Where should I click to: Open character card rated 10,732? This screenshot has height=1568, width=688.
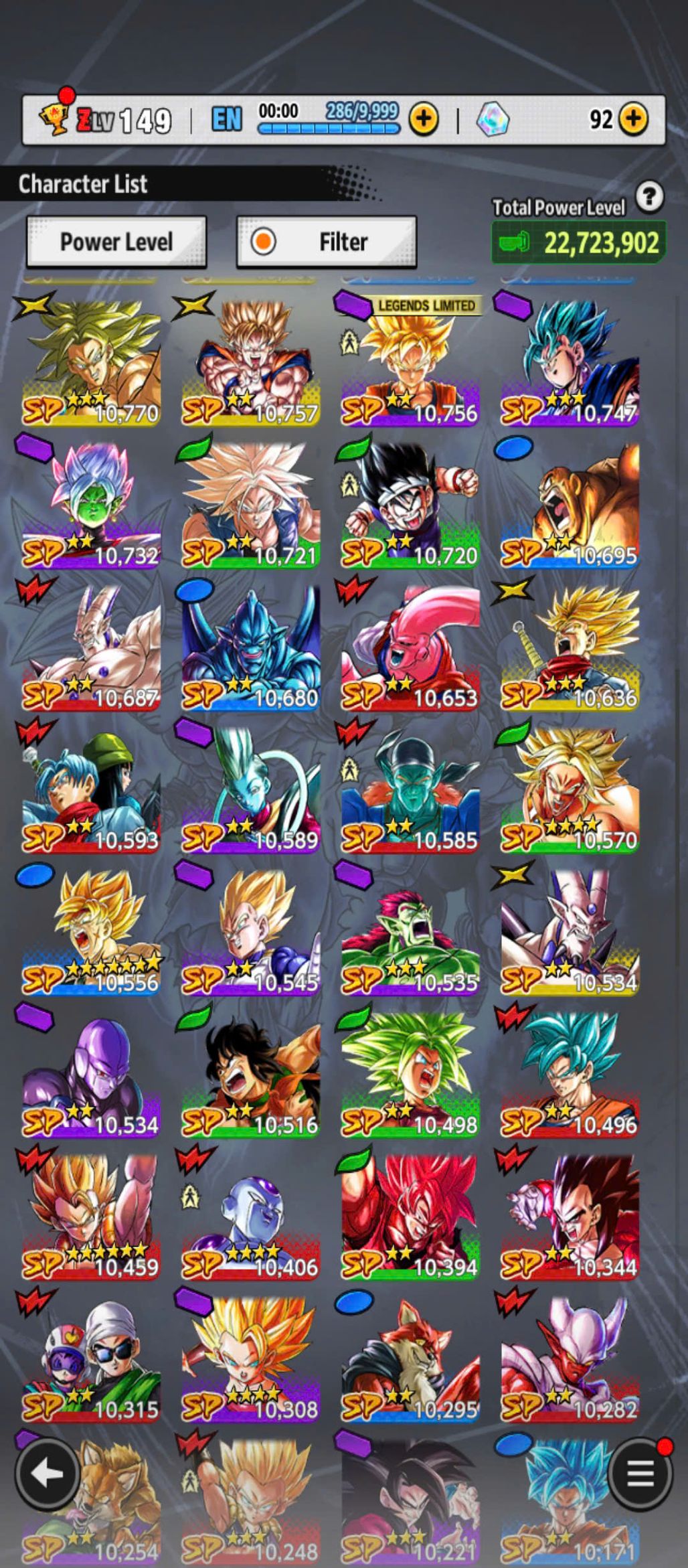point(91,503)
